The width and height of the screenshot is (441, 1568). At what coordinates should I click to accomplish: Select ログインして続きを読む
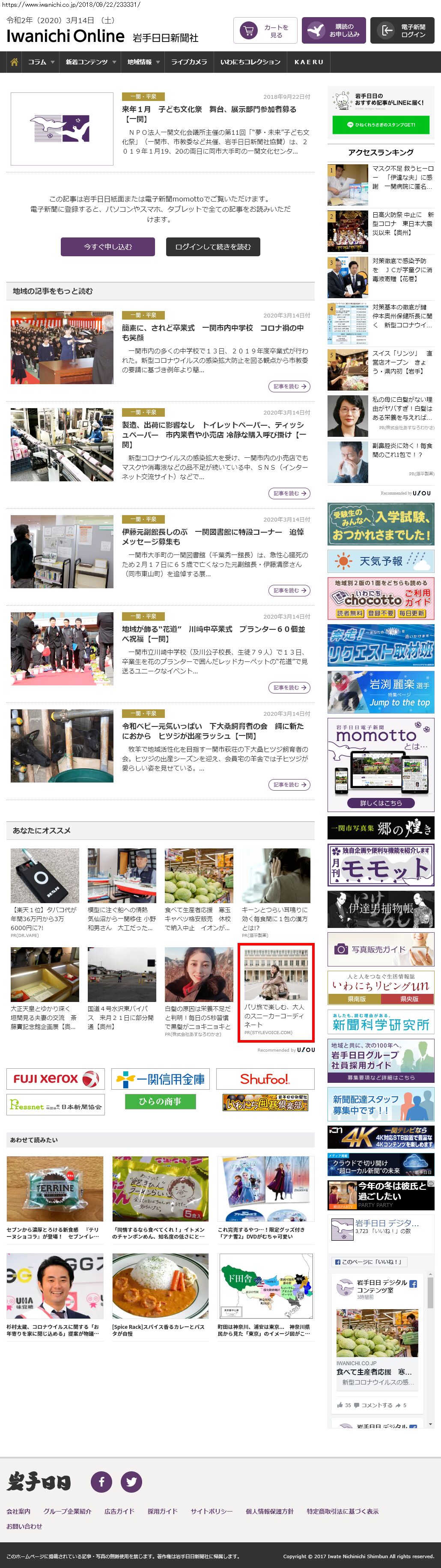point(213,246)
